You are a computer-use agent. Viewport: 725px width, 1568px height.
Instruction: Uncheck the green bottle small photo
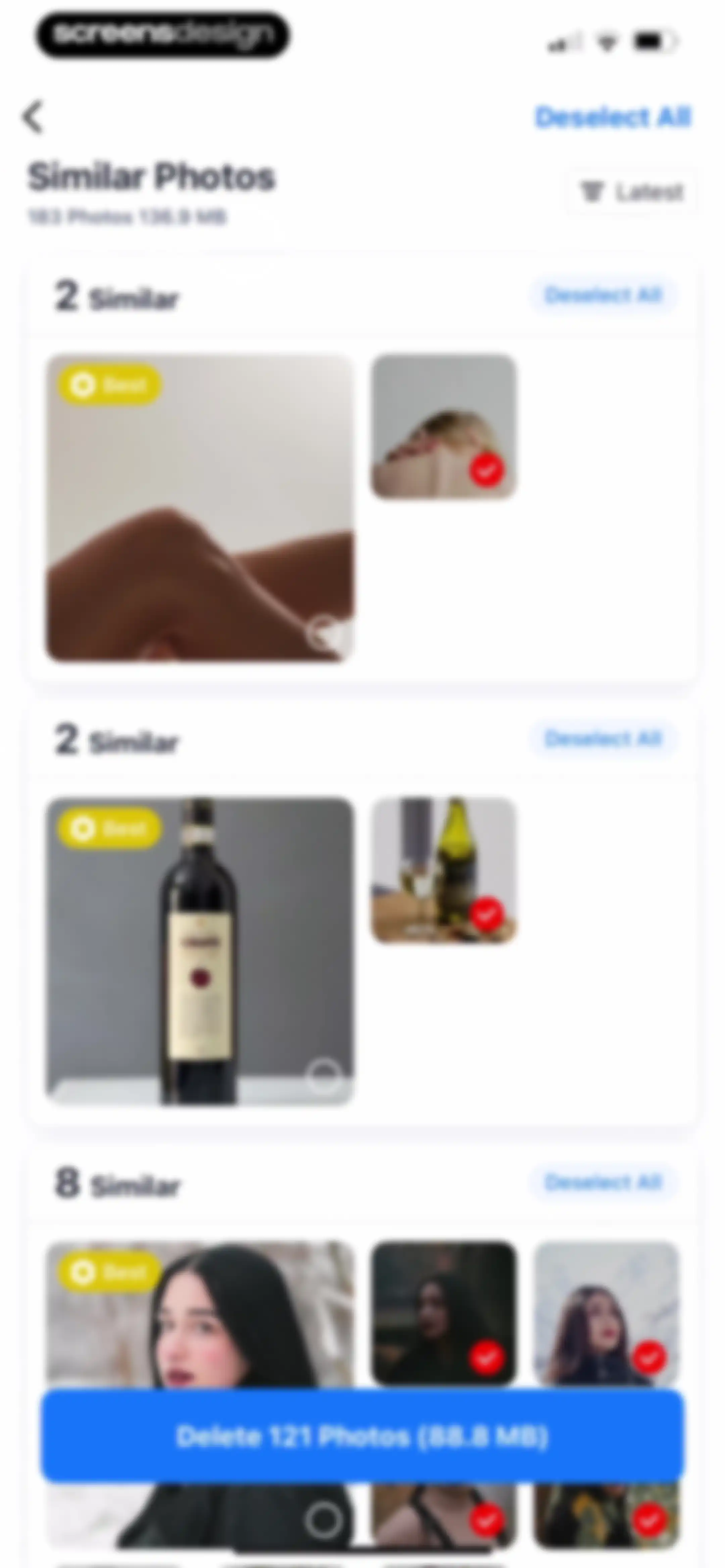point(486,914)
